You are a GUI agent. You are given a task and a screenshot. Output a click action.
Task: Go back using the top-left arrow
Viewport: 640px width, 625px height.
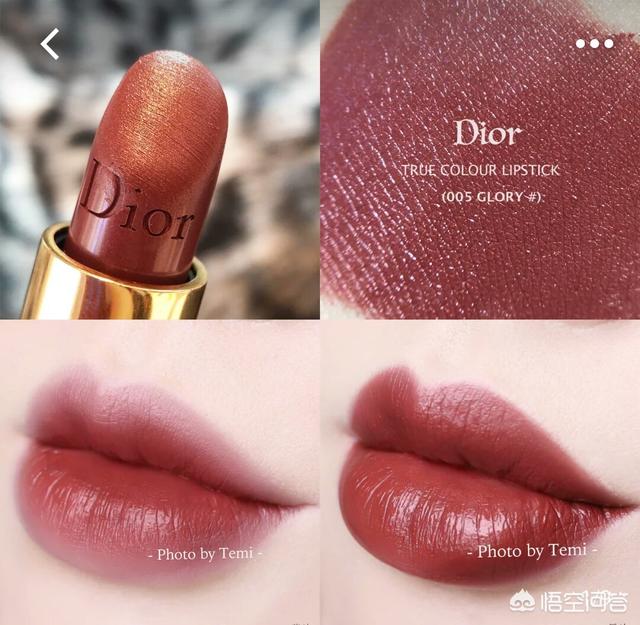49,44
